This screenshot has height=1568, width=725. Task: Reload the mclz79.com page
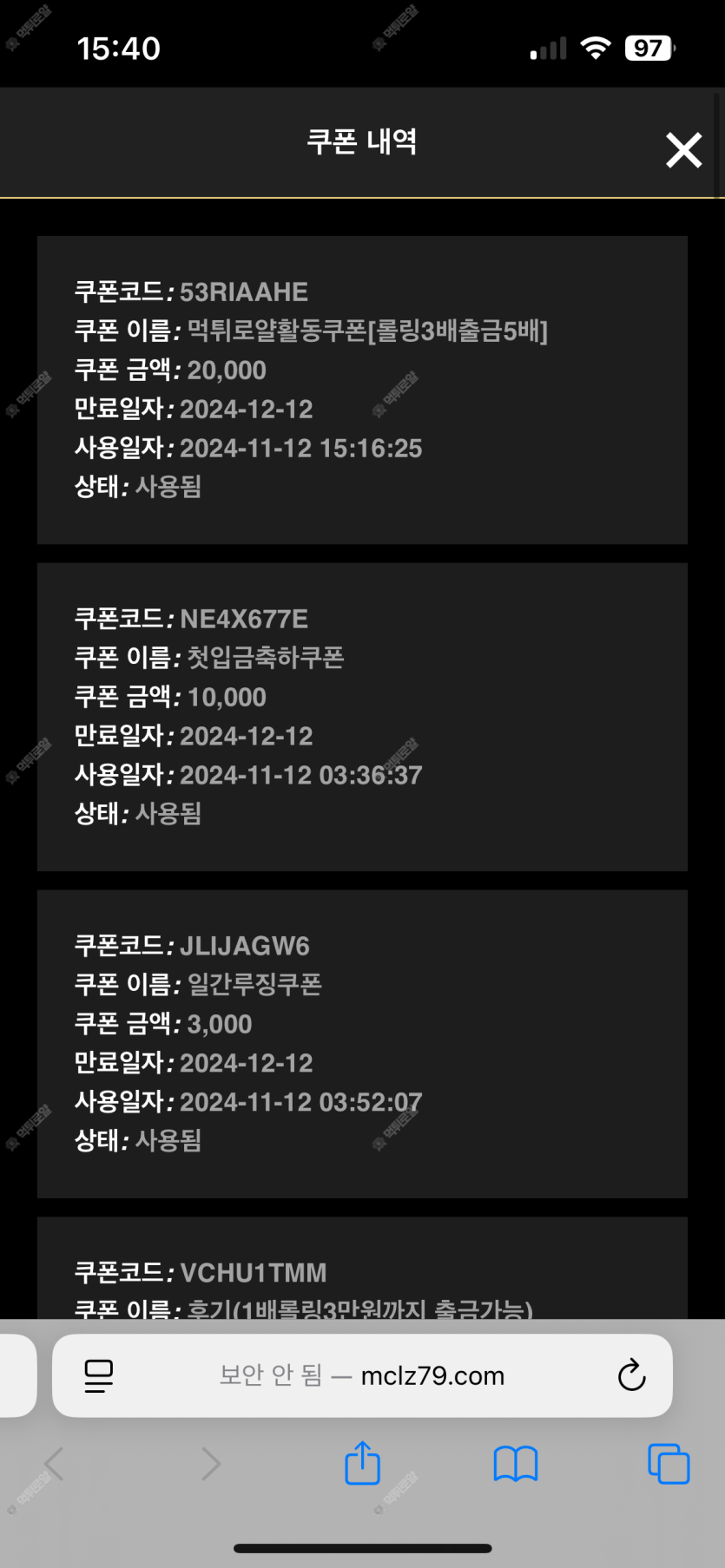pos(631,1374)
